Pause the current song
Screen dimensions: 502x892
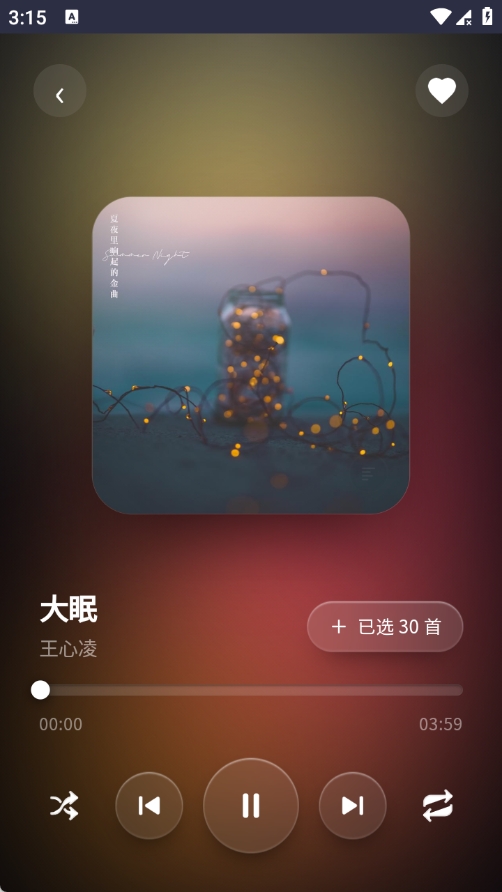[x=251, y=806]
